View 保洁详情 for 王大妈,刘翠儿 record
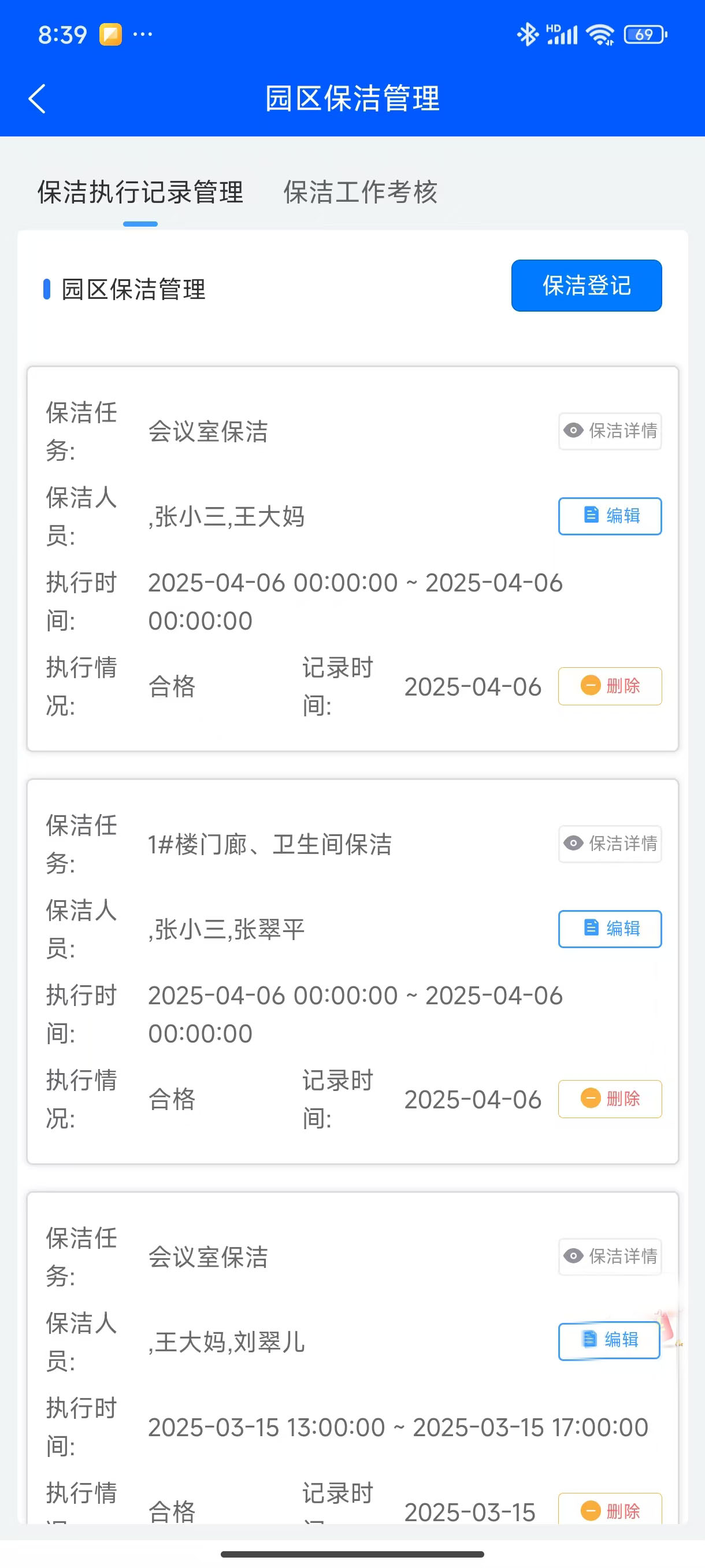Screen dimensions: 705x1568 (x=610, y=1256)
